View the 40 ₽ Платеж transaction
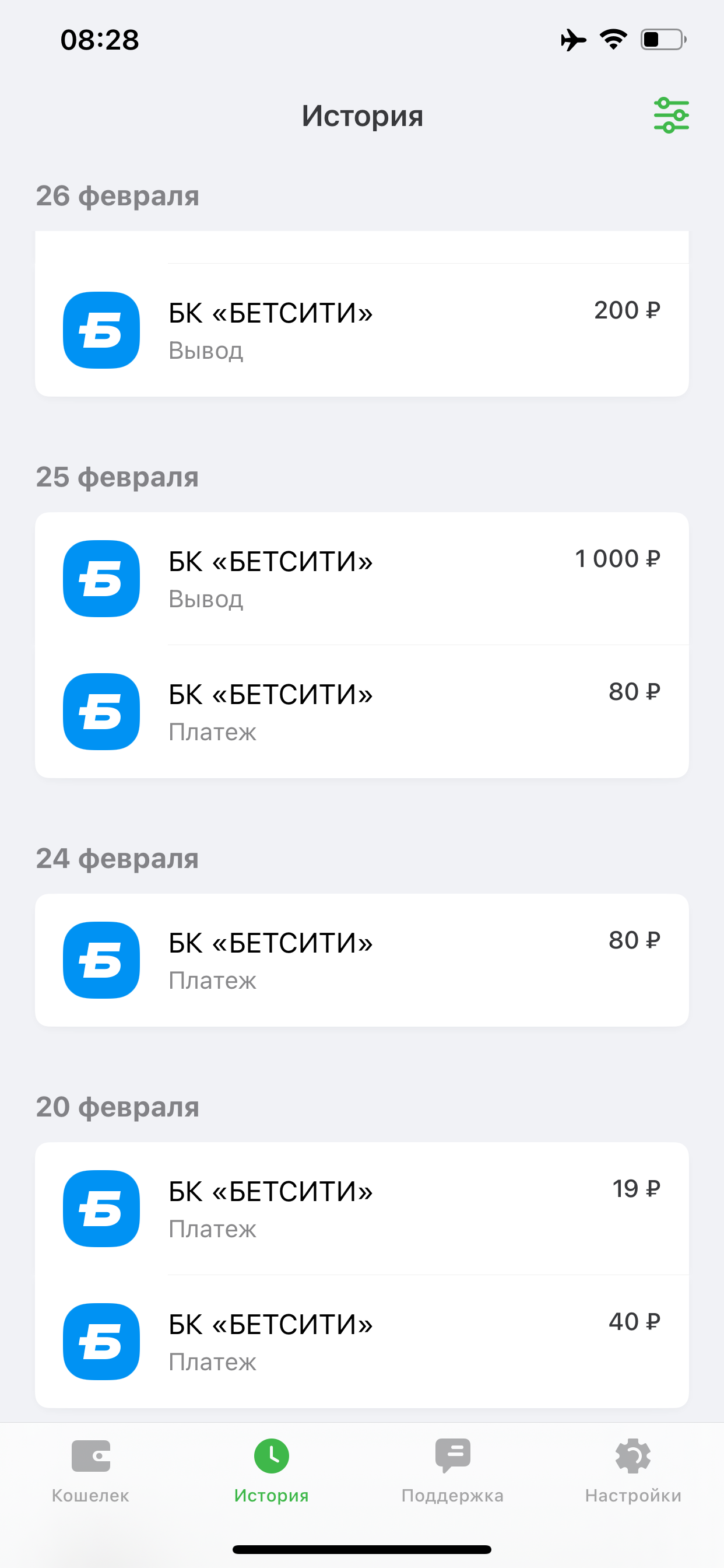The width and height of the screenshot is (724, 1568). (x=361, y=1341)
